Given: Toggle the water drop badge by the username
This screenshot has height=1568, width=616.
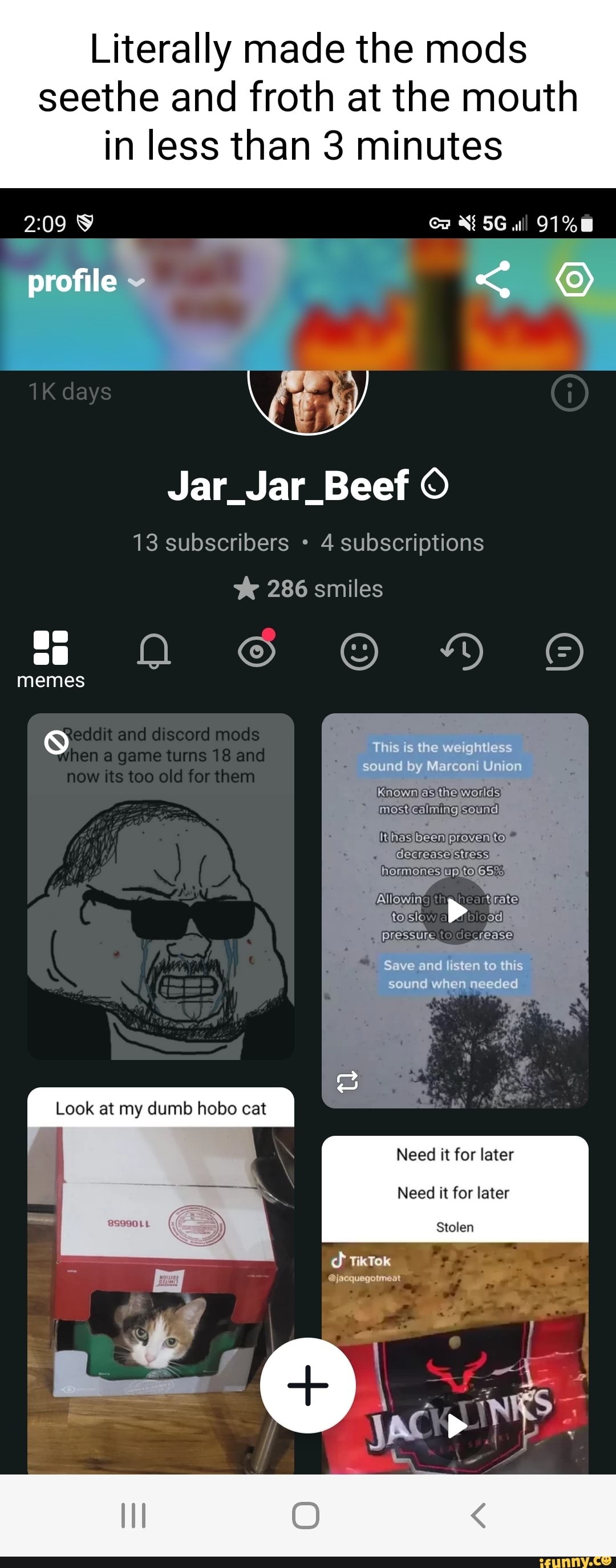Looking at the screenshot, I should point(434,485).
